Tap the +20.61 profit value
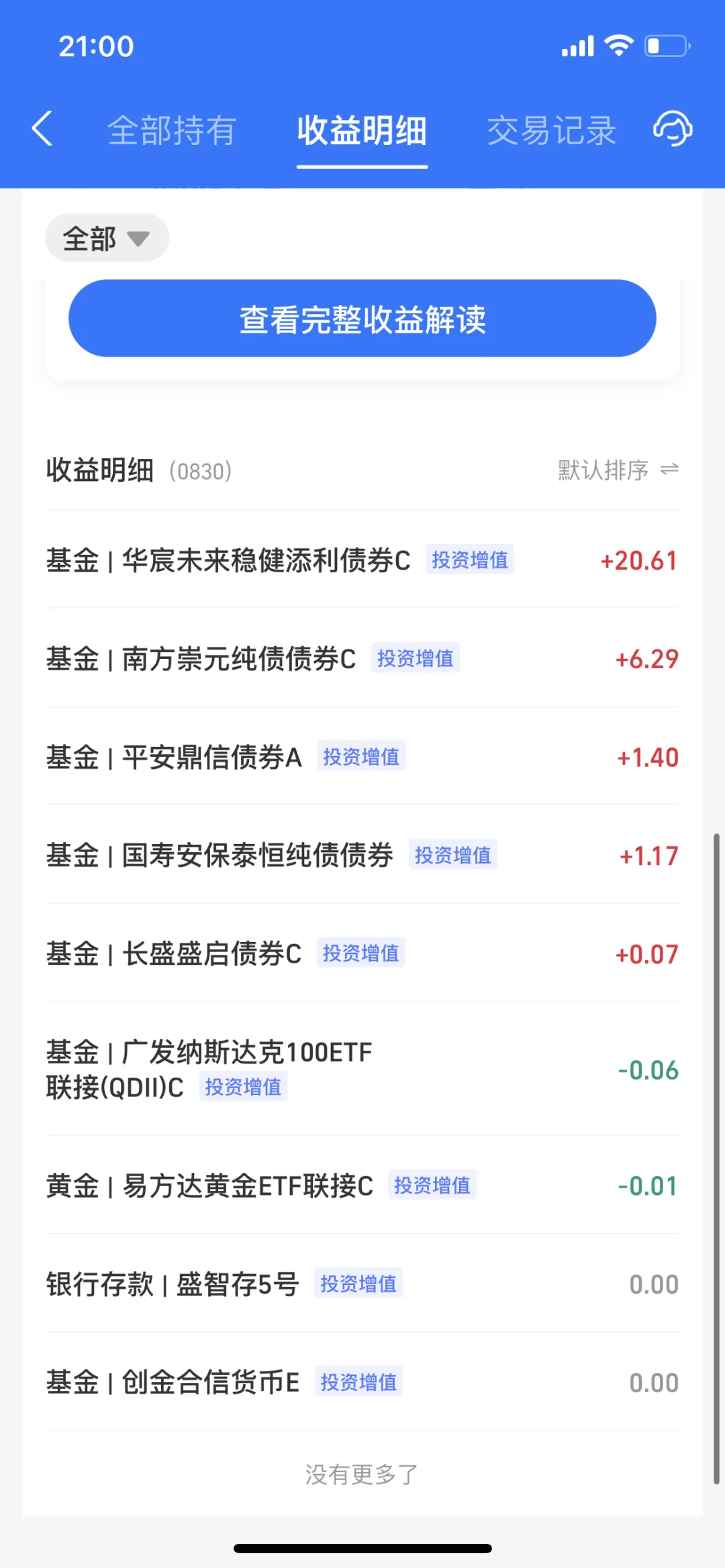 coord(638,560)
